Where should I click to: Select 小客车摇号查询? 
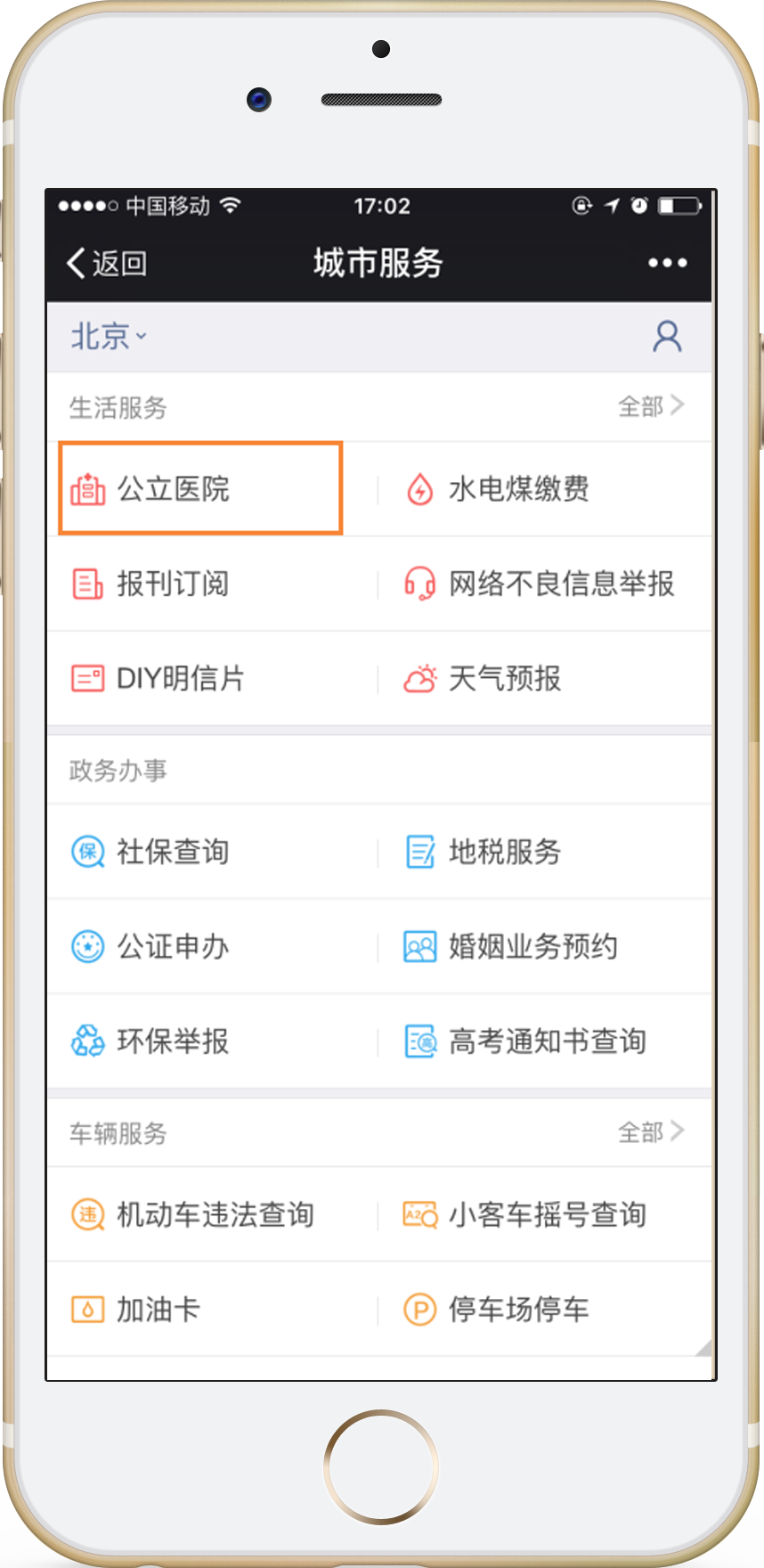[x=547, y=1214]
